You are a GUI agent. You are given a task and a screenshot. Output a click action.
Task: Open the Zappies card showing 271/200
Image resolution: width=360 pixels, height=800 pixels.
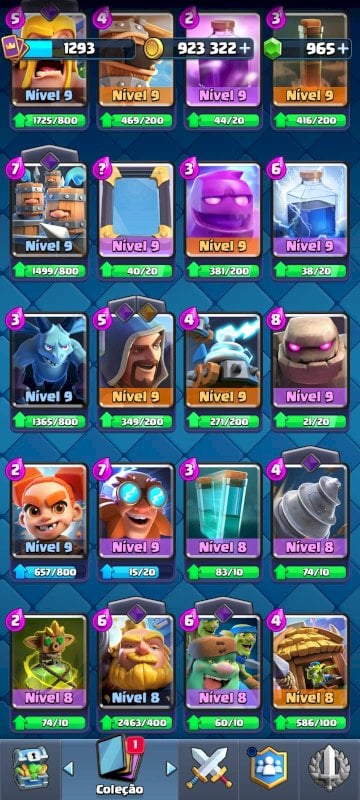(x=223, y=361)
